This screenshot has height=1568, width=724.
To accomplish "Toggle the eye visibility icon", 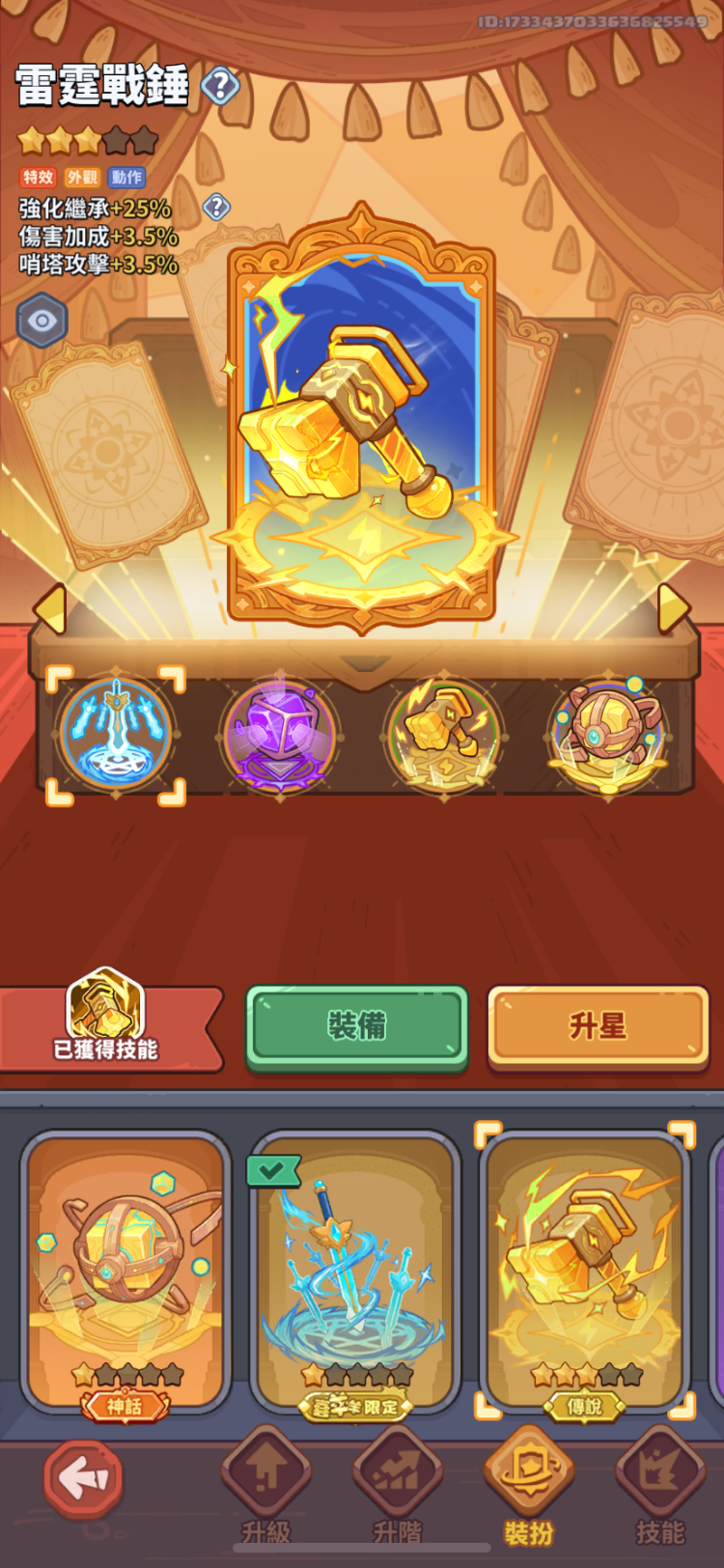I will click(x=42, y=322).
